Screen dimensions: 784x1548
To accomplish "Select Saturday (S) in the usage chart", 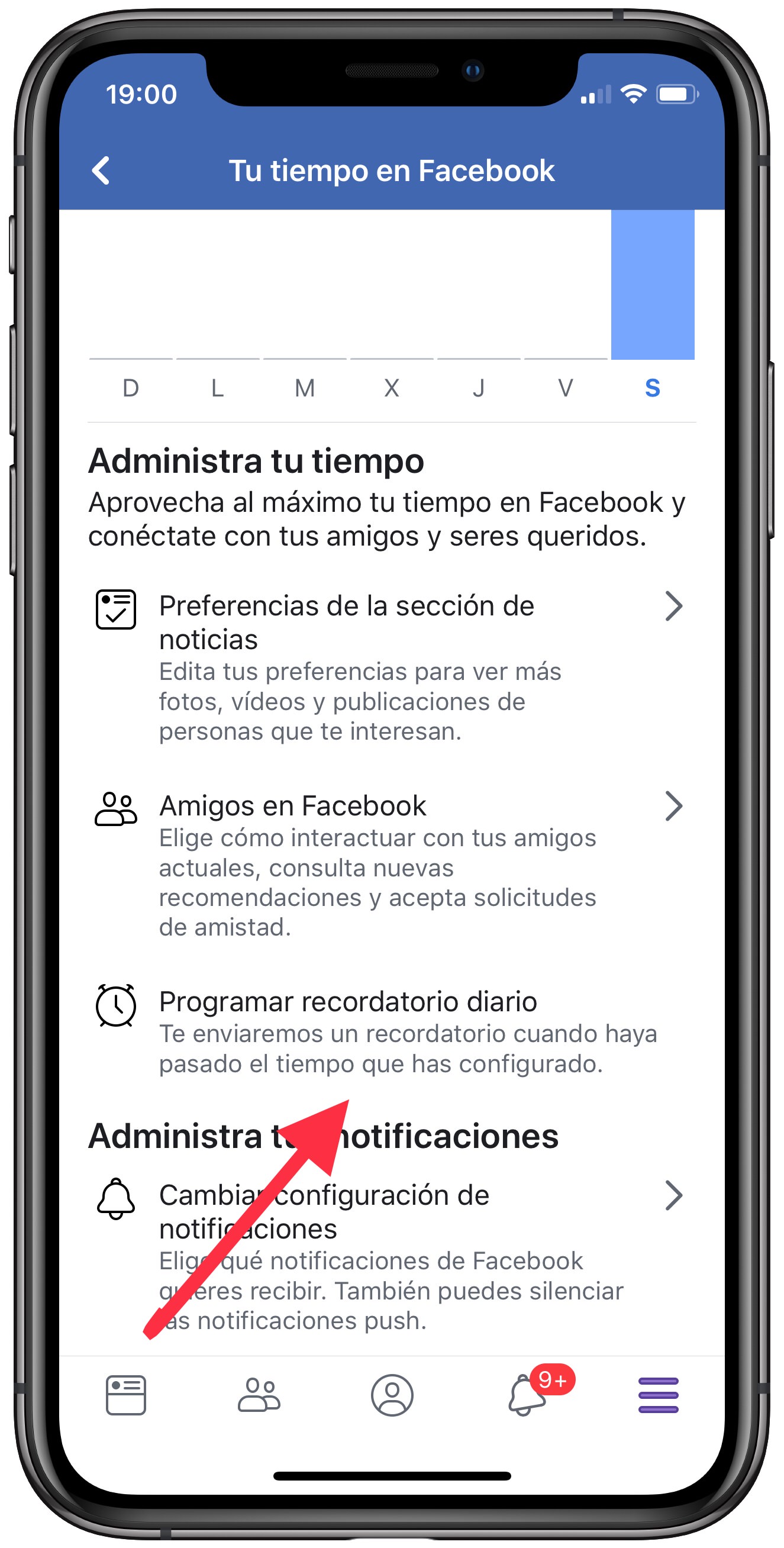I will [x=654, y=388].
